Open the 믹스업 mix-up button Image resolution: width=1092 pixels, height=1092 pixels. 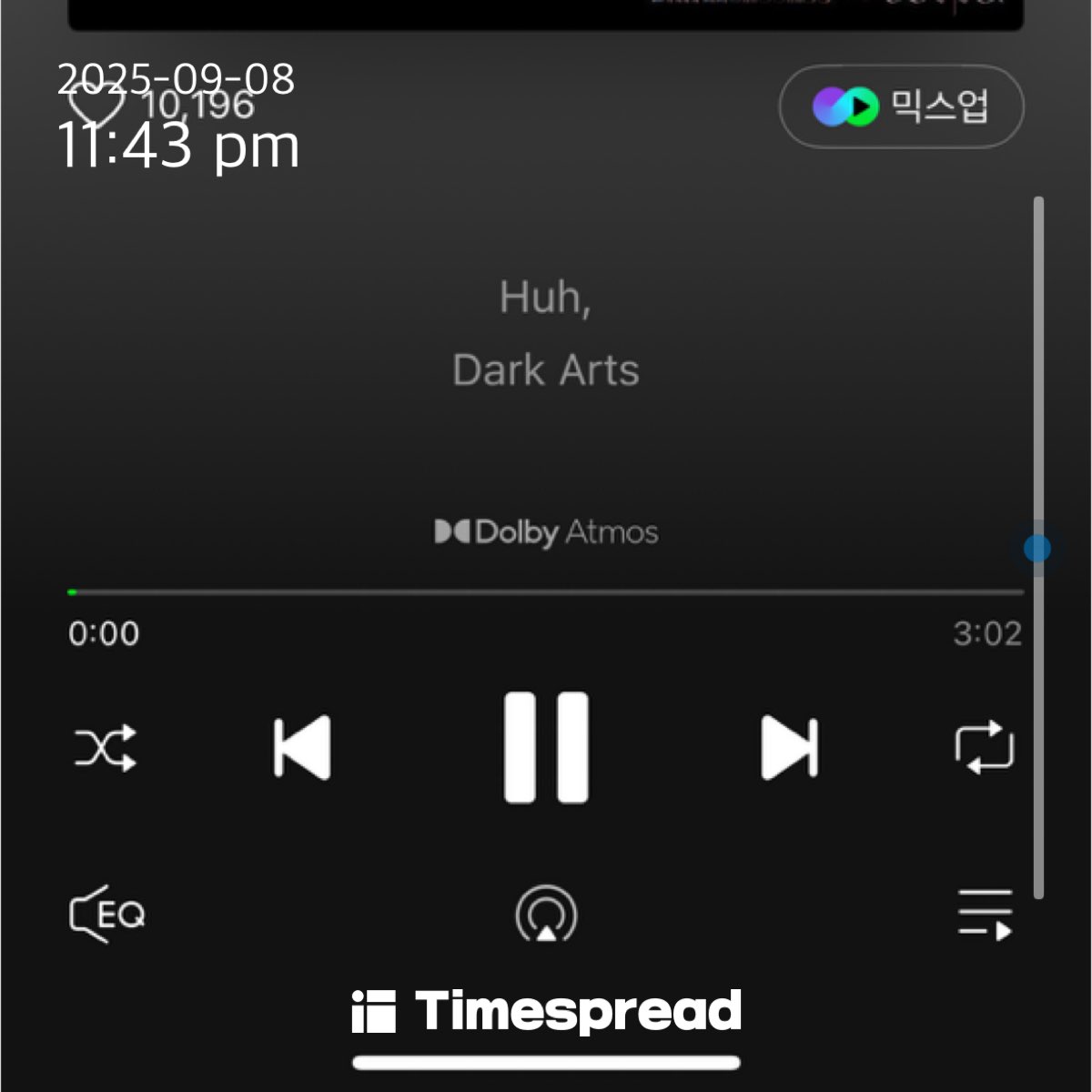coord(901,106)
